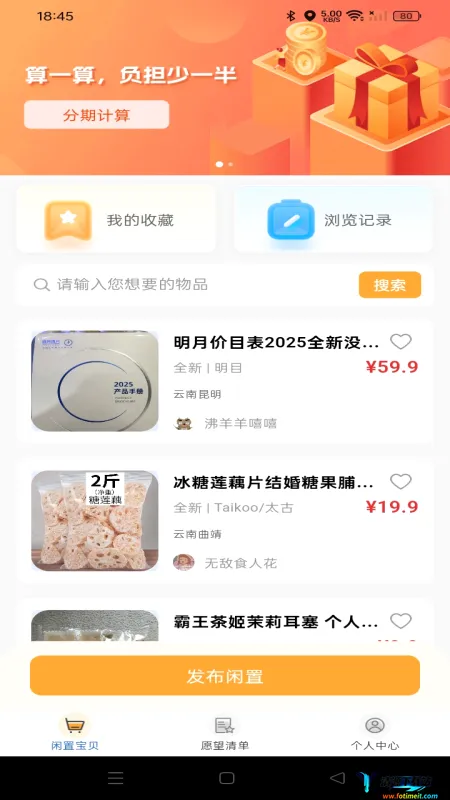The height and width of the screenshot is (800, 450).
Task: Tap 发布闲置 to post an item
Action: [225, 676]
